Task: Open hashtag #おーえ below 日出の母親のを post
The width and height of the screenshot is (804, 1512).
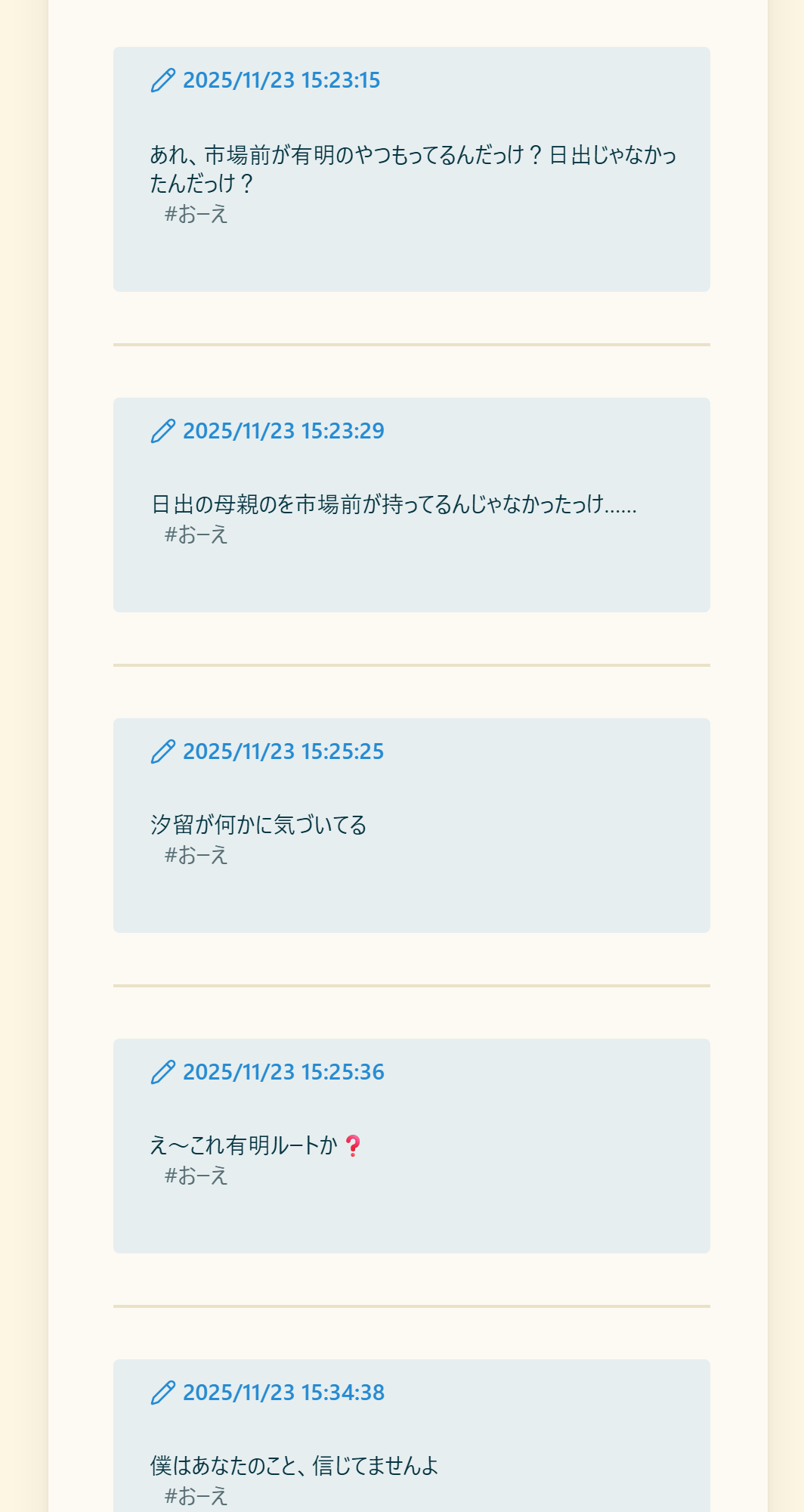Action: 196,535
